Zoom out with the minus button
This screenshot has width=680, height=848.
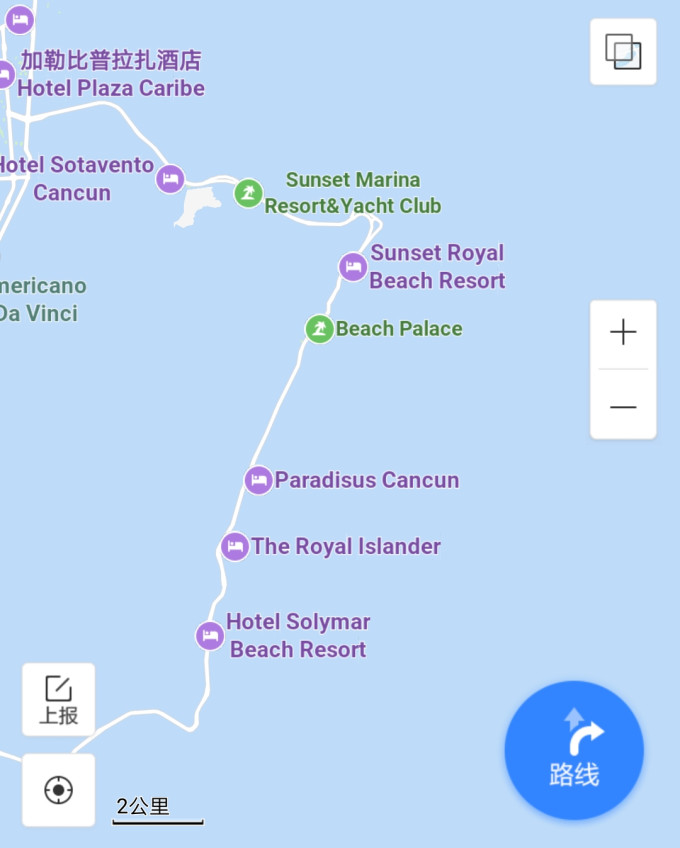click(x=623, y=406)
